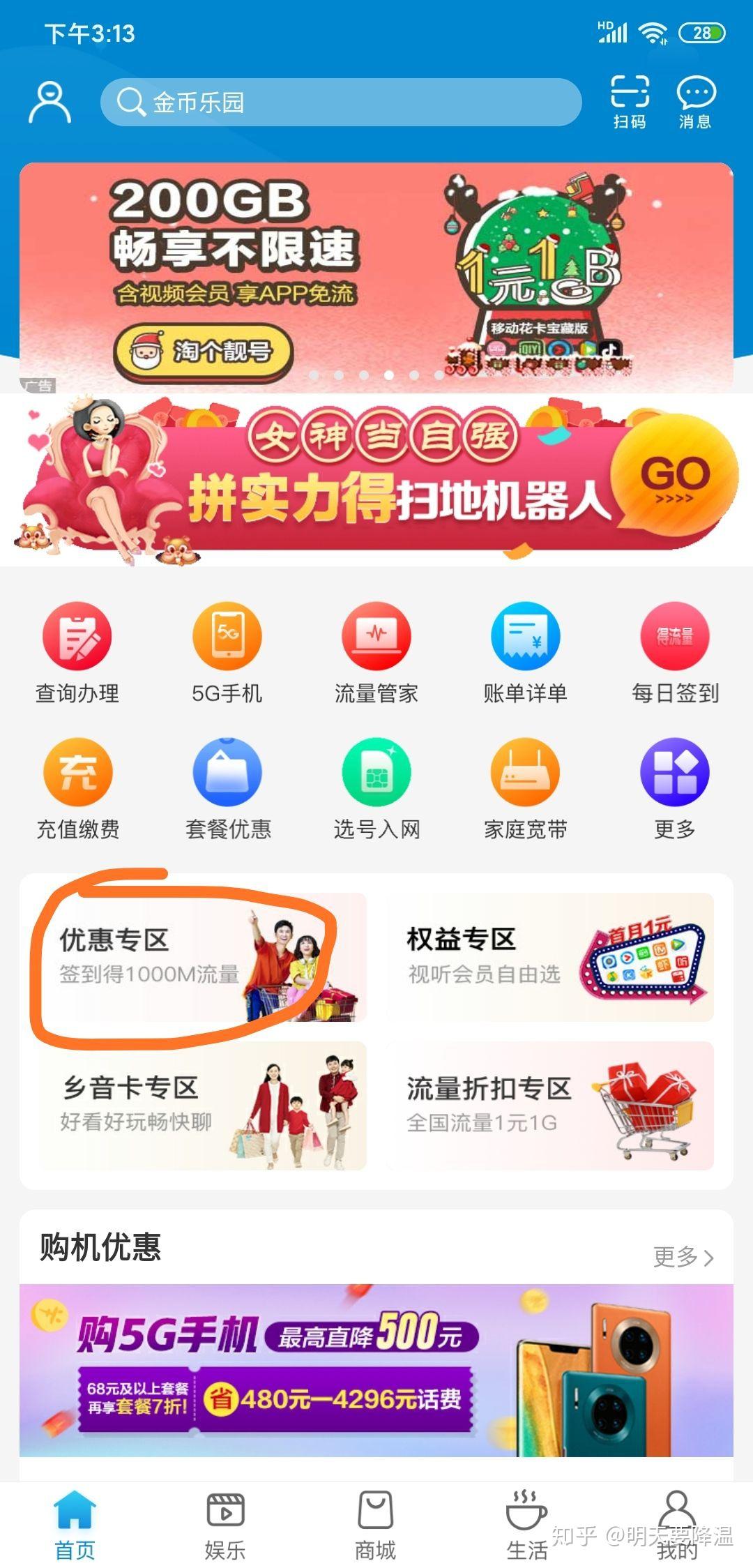The image size is (753, 1568).
Task: Open 每日签到 for daily check-in
Action: point(675,654)
